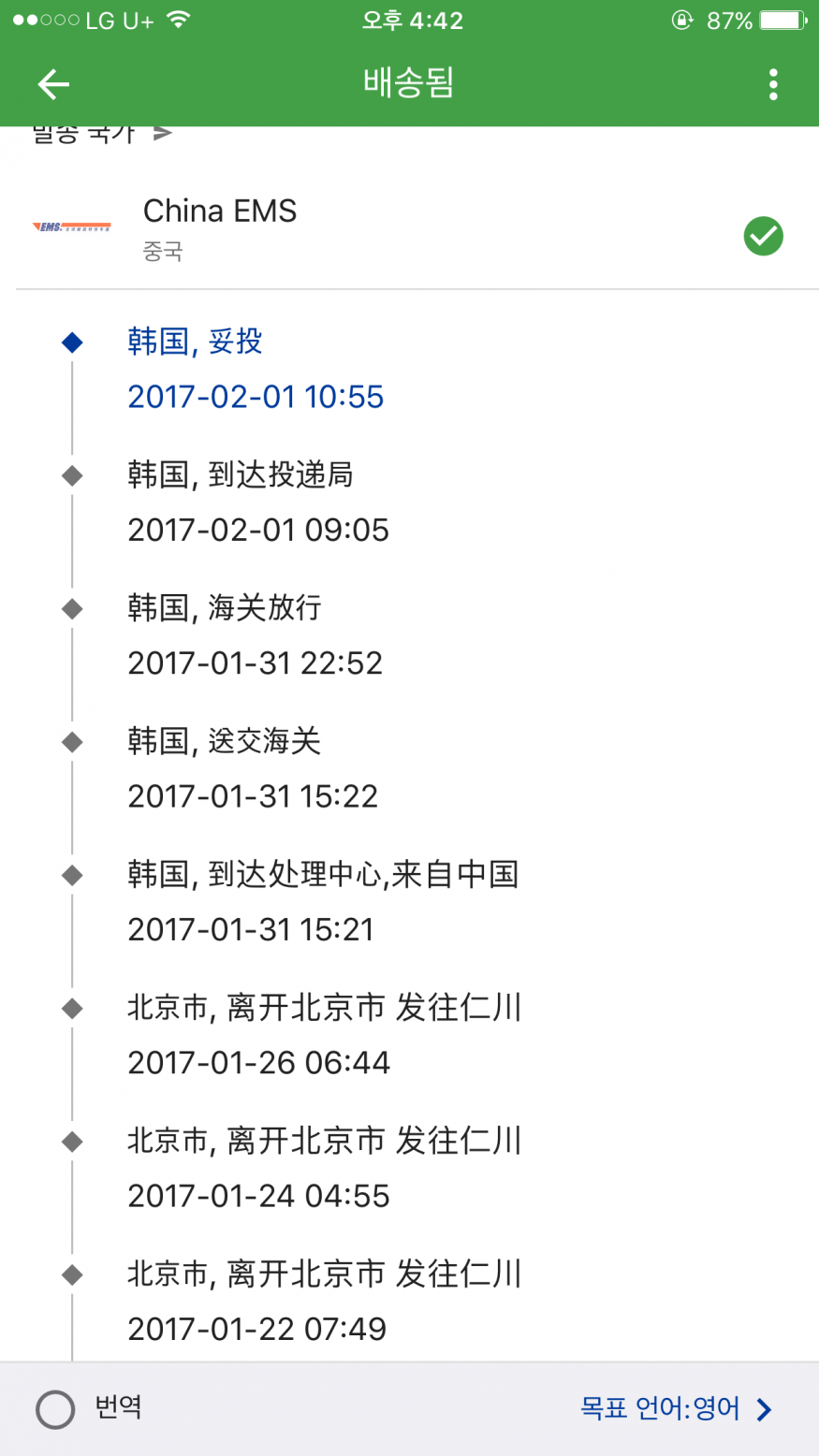Go back using the arrow
This screenshot has height=1456, width=819.
[x=53, y=85]
